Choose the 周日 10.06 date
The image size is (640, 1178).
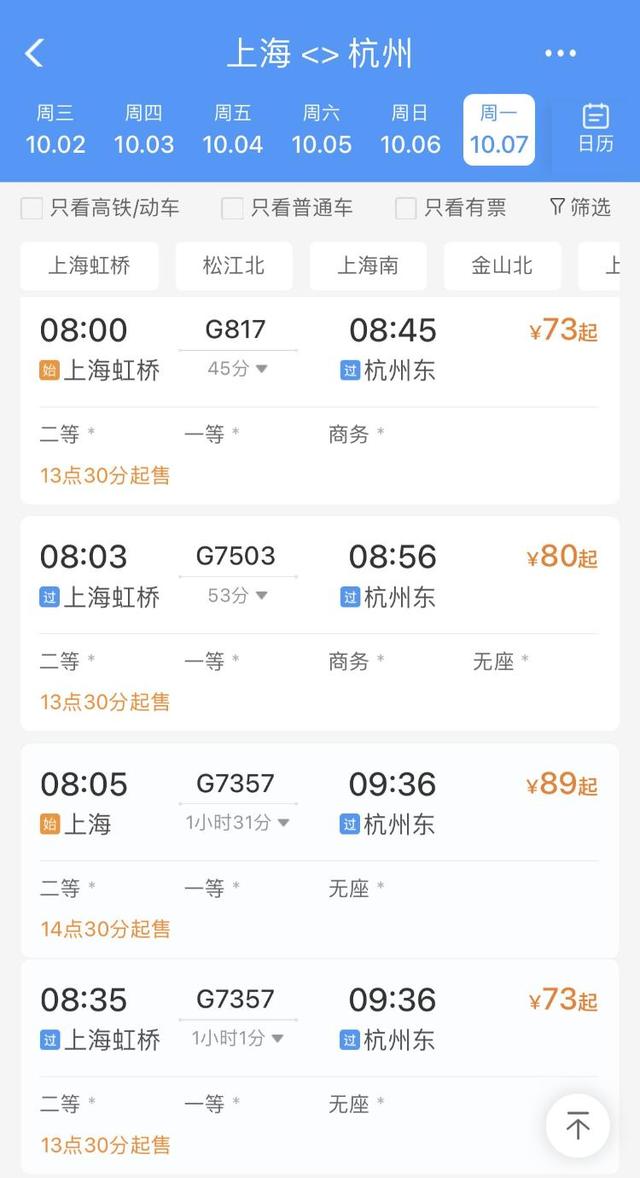click(410, 129)
